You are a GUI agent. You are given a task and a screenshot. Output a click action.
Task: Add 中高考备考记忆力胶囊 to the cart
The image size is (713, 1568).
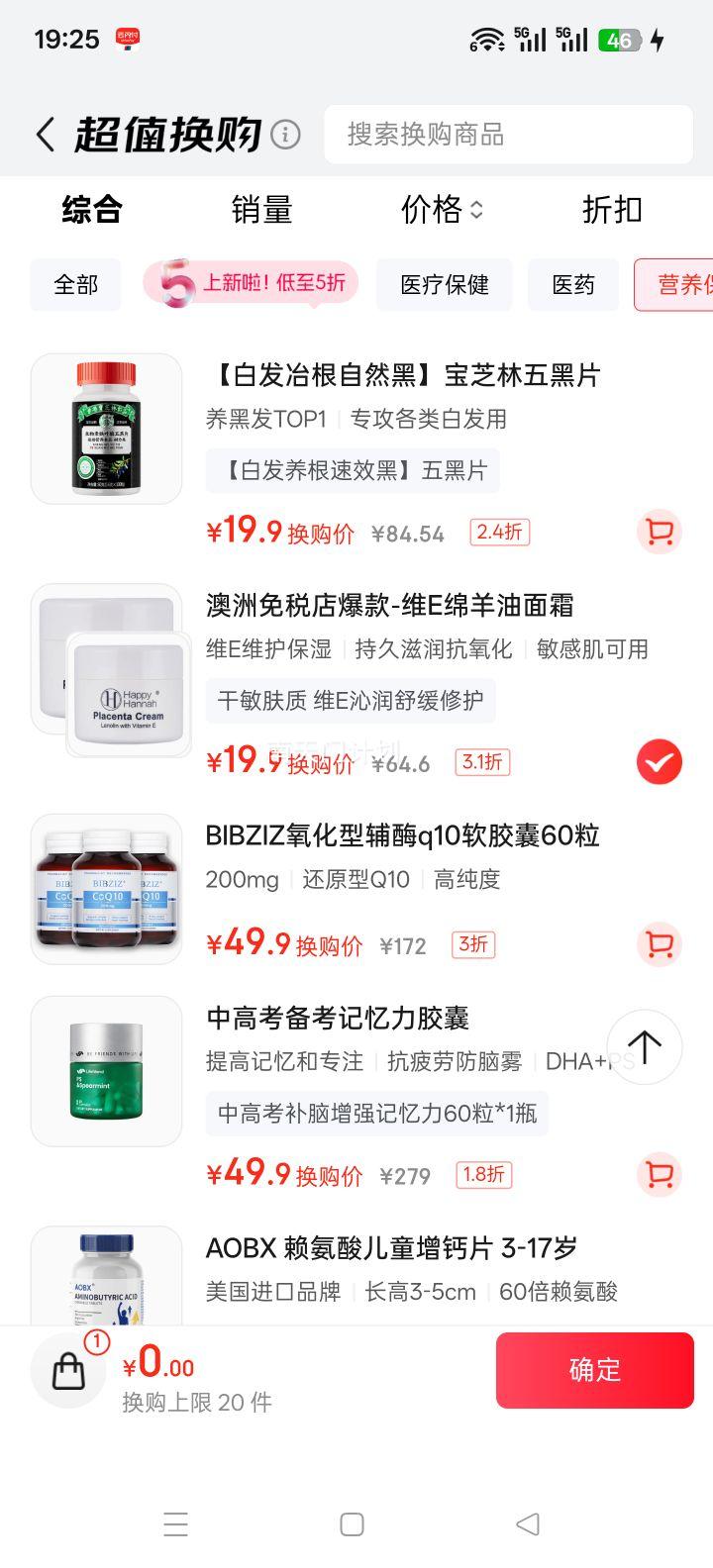(659, 1175)
